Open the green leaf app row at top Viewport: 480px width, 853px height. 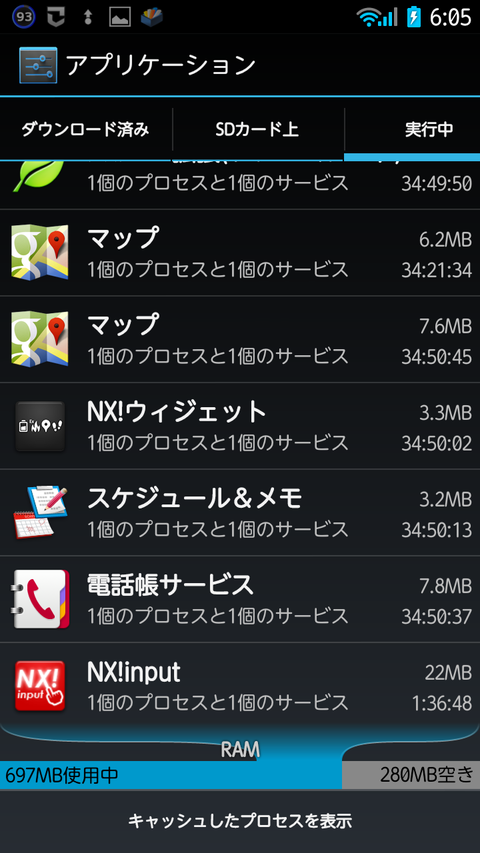tap(240, 185)
